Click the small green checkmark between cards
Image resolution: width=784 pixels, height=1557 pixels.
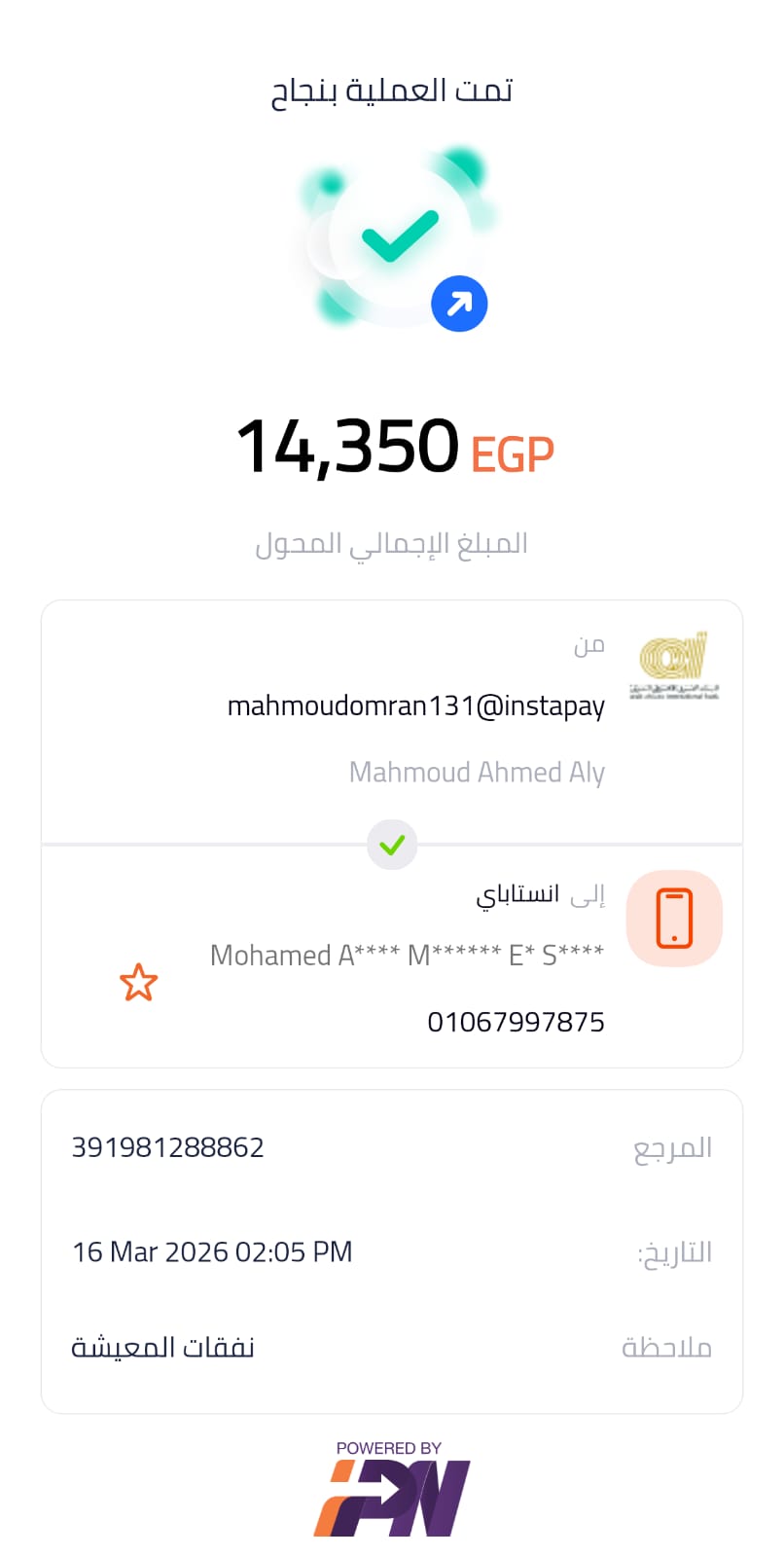coord(392,844)
